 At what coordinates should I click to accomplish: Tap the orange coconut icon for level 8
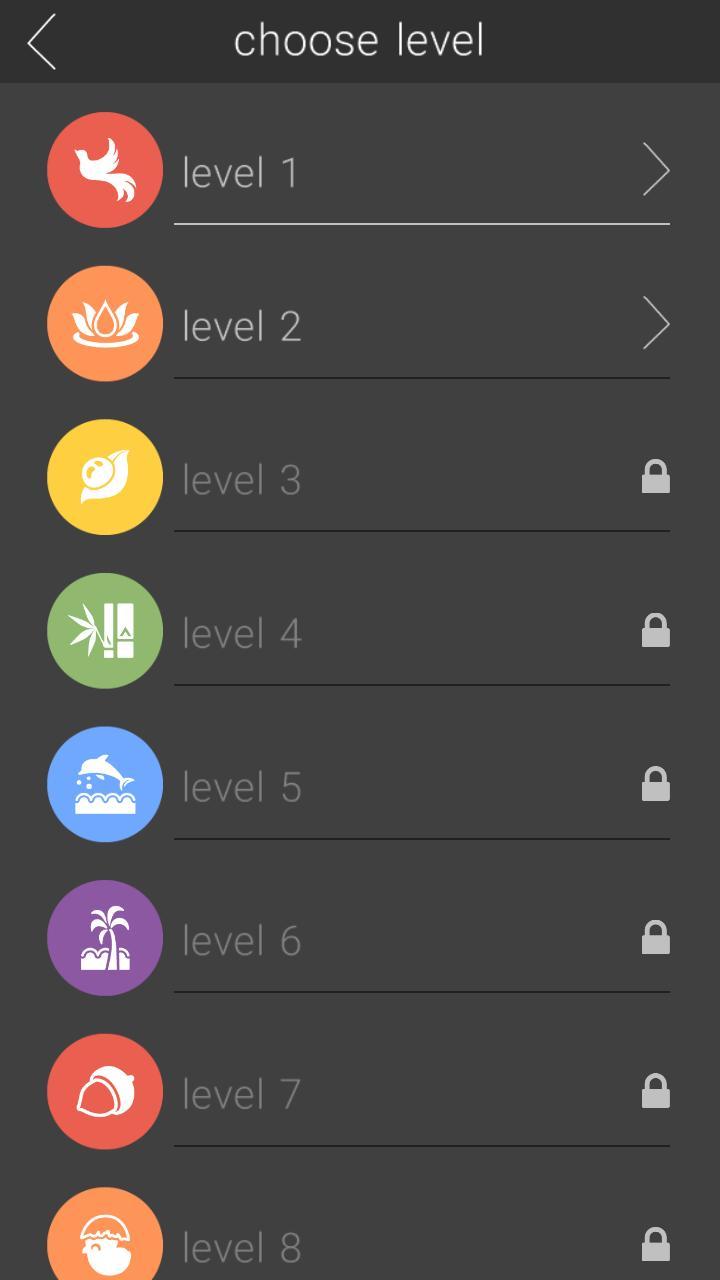[105, 1240]
